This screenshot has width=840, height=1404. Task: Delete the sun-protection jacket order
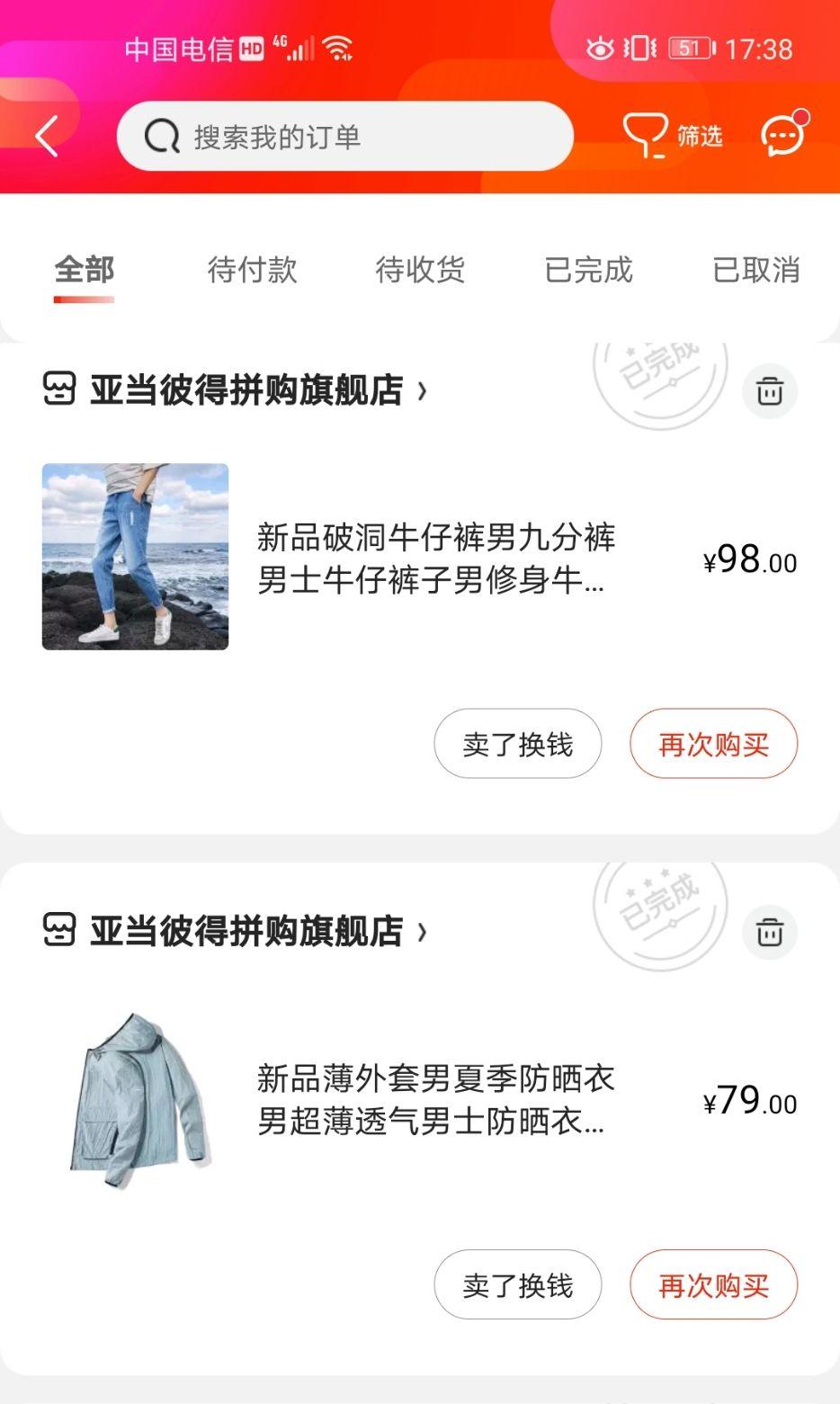(x=770, y=932)
